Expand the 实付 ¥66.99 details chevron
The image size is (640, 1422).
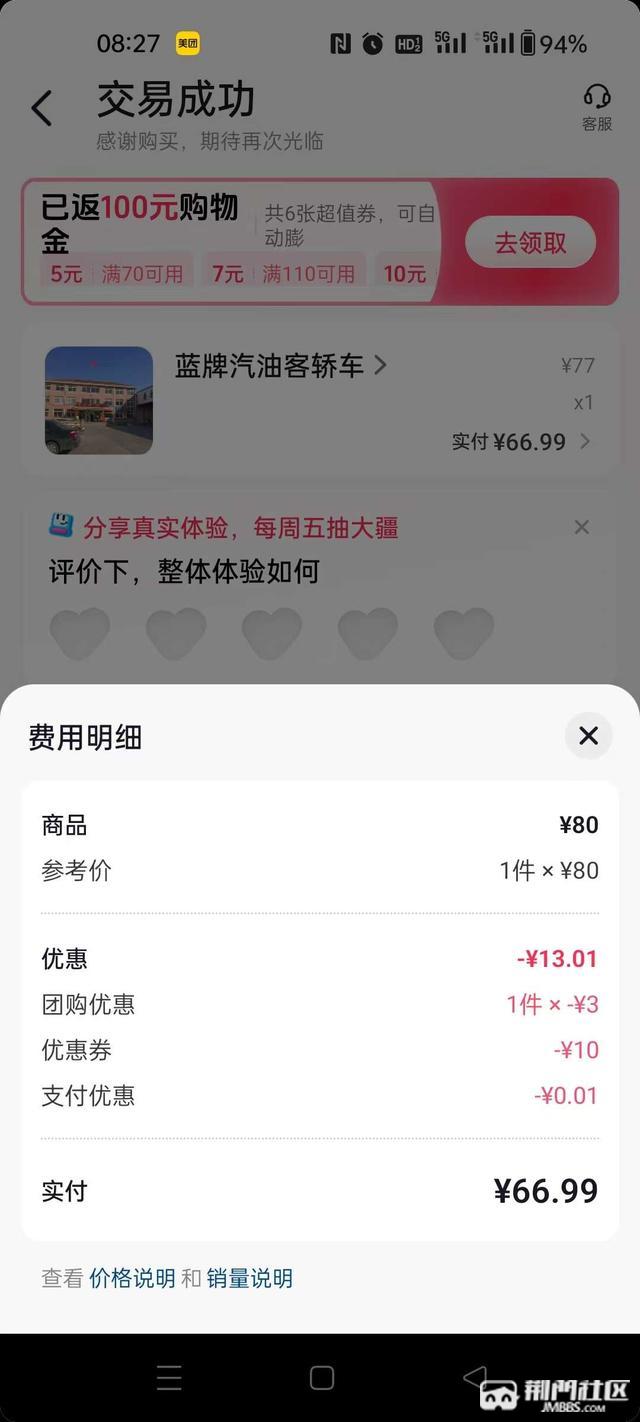[585, 441]
